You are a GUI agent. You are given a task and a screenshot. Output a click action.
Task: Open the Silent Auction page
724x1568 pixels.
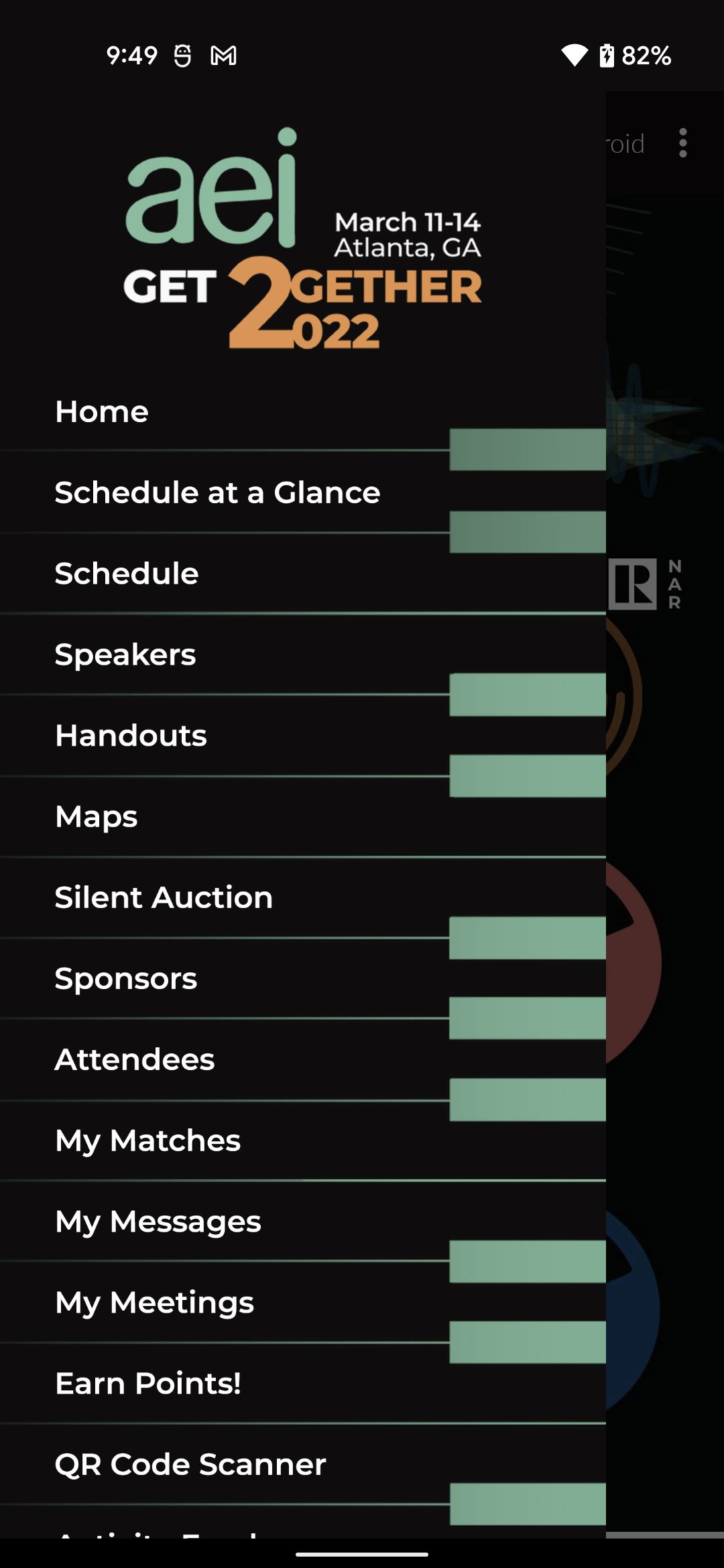303,898
